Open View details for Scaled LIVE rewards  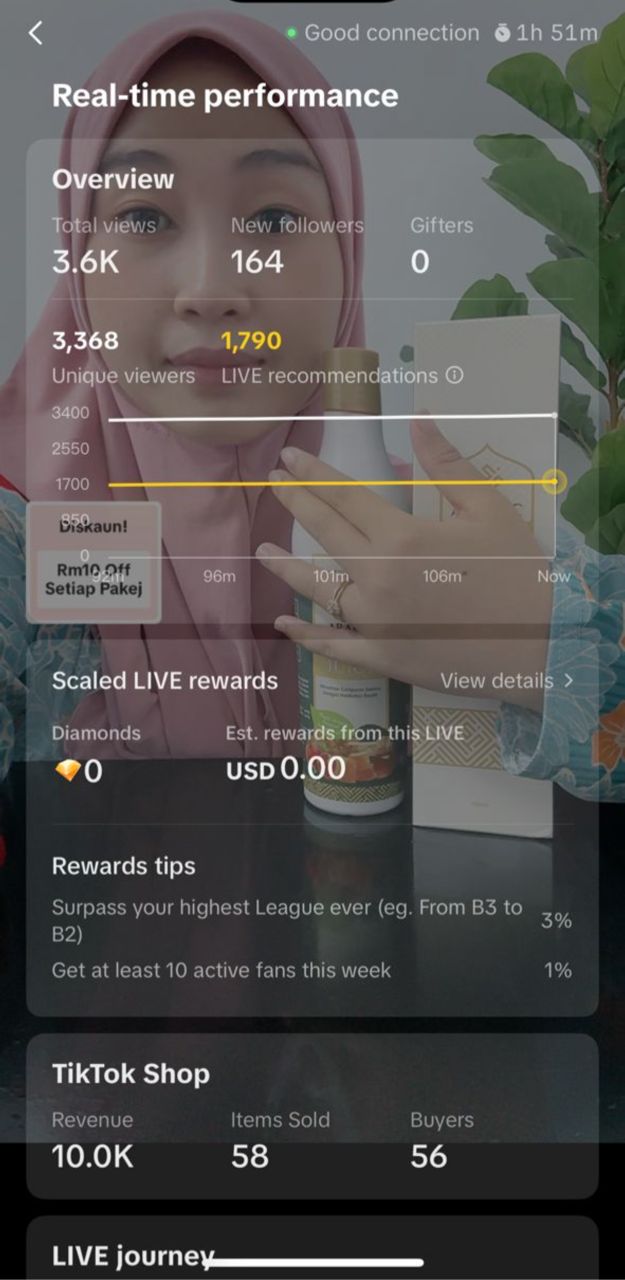(506, 681)
